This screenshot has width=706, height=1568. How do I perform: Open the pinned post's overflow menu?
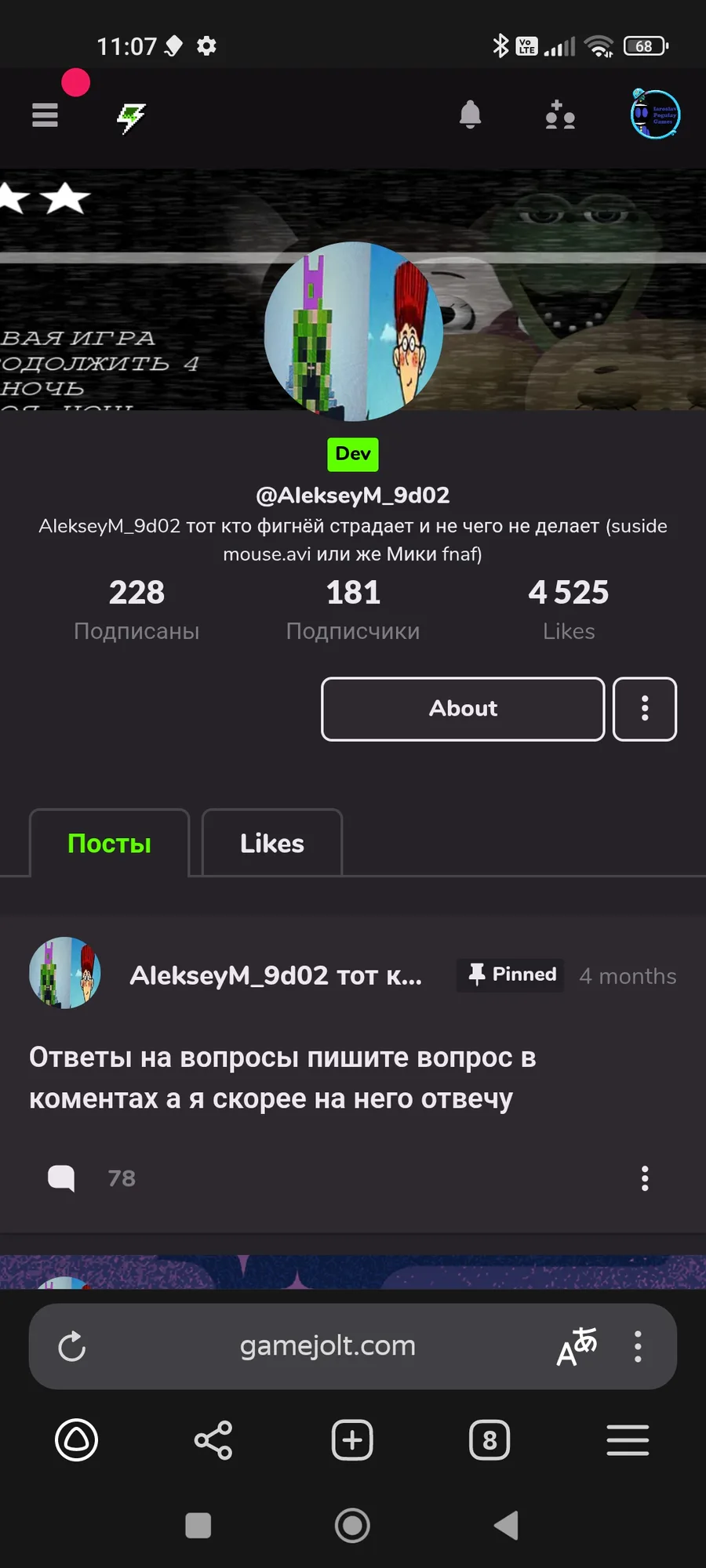[x=645, y=1178]
